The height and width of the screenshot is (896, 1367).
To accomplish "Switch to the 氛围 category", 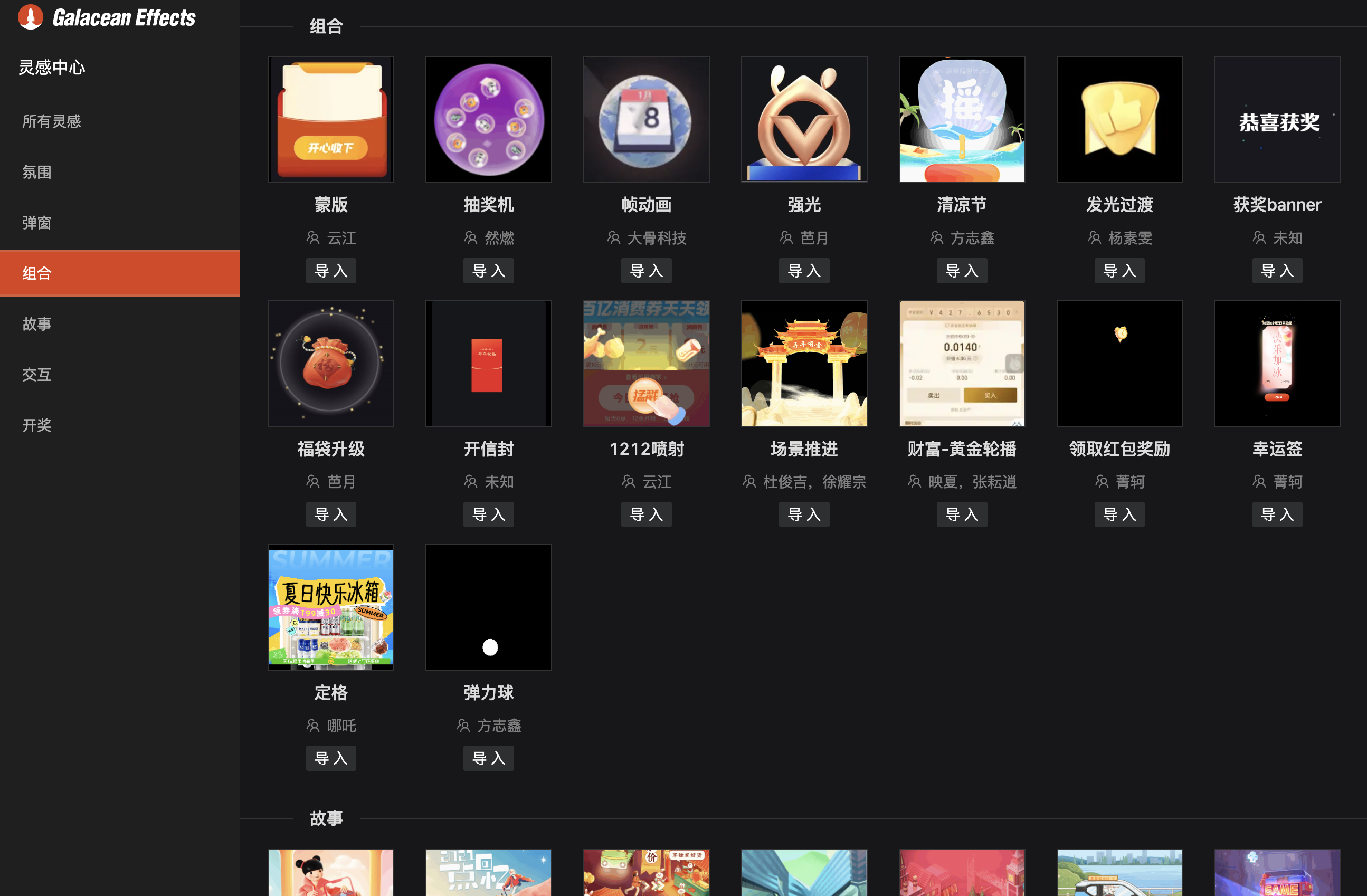I will click(37, 171).
